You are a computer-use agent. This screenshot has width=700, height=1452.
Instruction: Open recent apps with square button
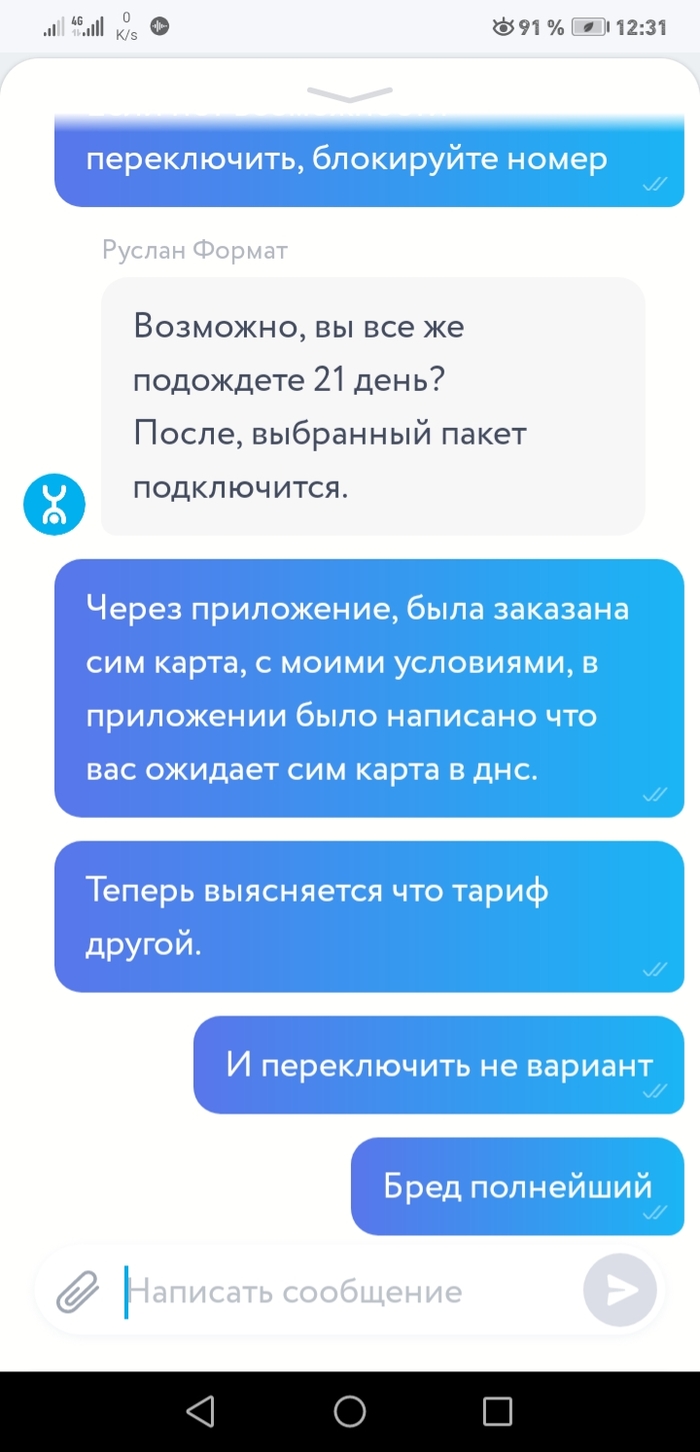click(x=497, y=1411)
